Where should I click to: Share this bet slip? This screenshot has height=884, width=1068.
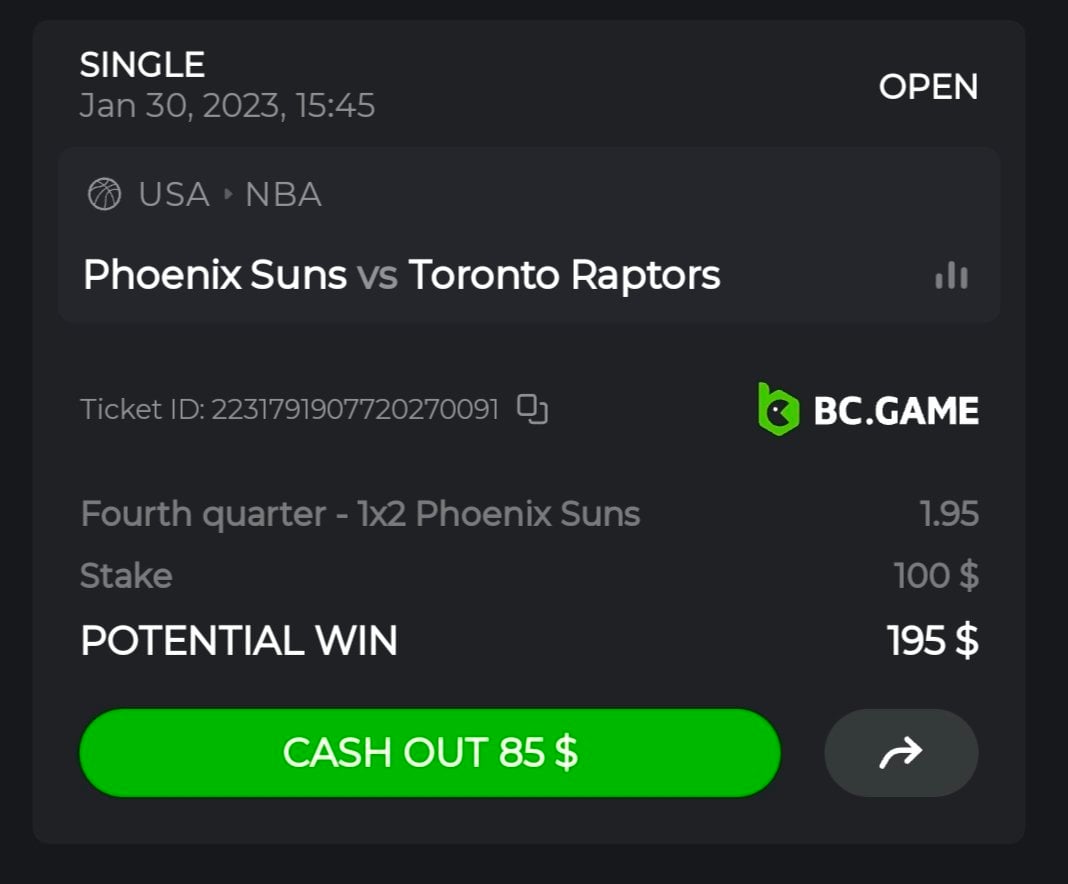pos(900,753)
